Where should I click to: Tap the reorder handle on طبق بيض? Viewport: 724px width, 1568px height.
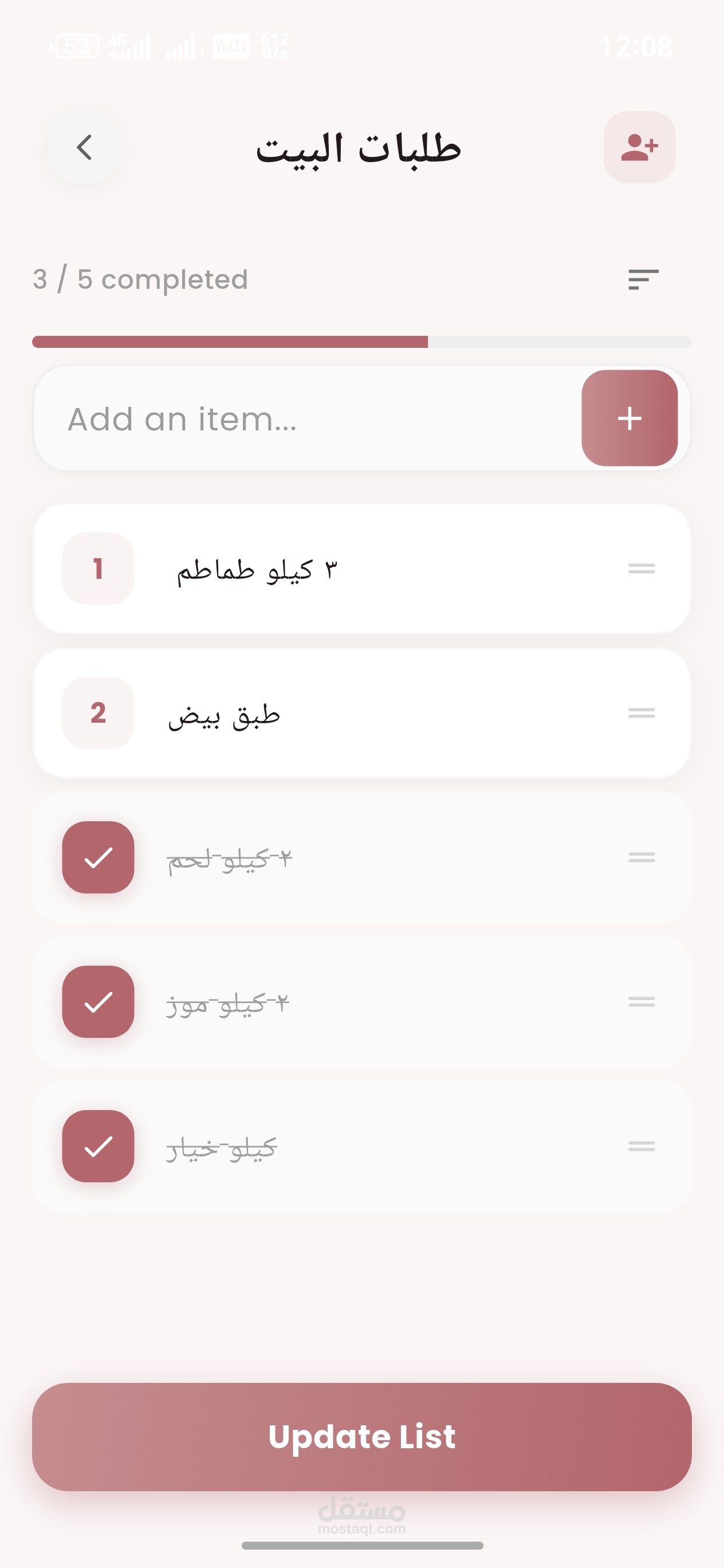coord(642,713)
